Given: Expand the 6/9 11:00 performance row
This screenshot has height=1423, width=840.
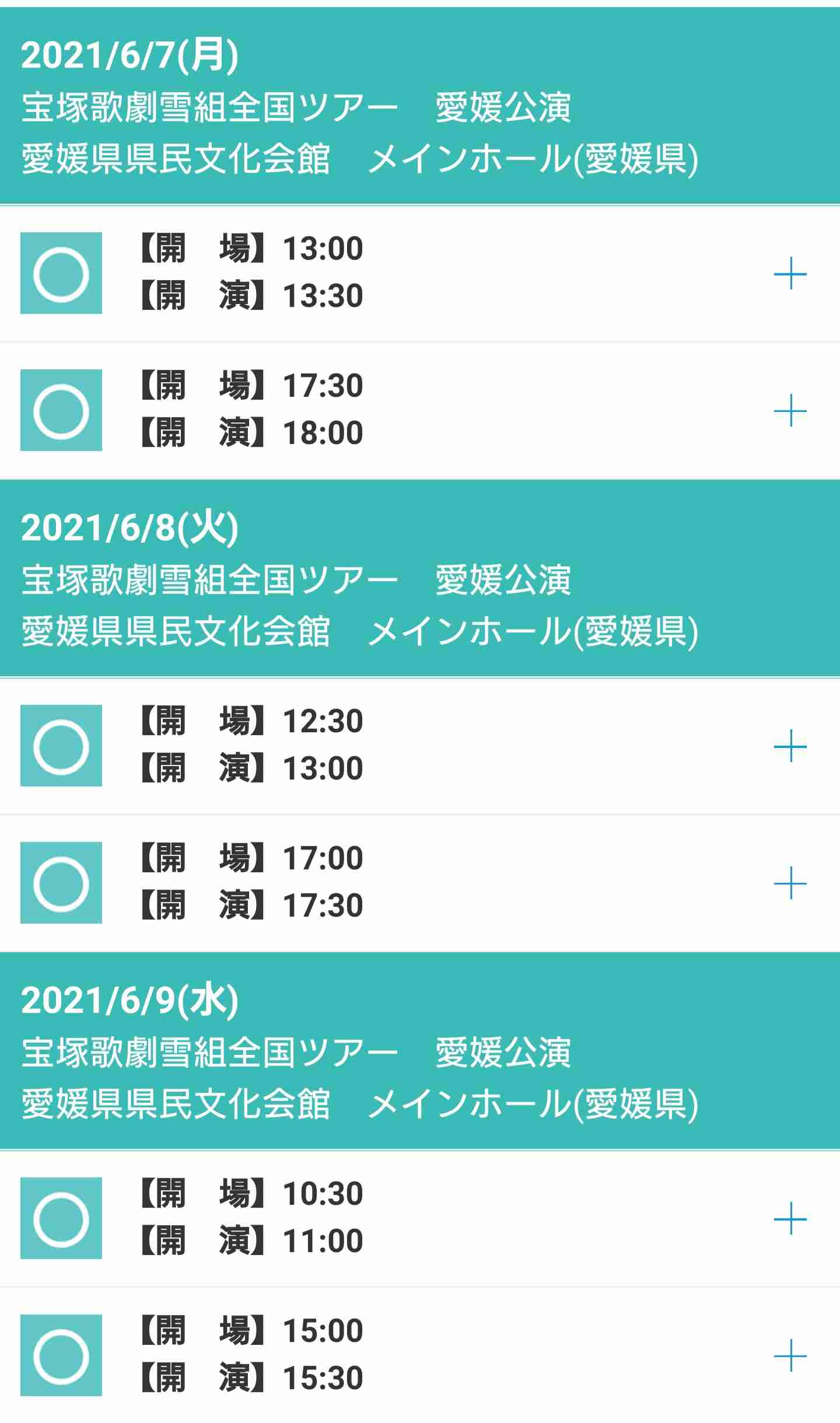Looking at the screenshot, I should coord(790,1218).
